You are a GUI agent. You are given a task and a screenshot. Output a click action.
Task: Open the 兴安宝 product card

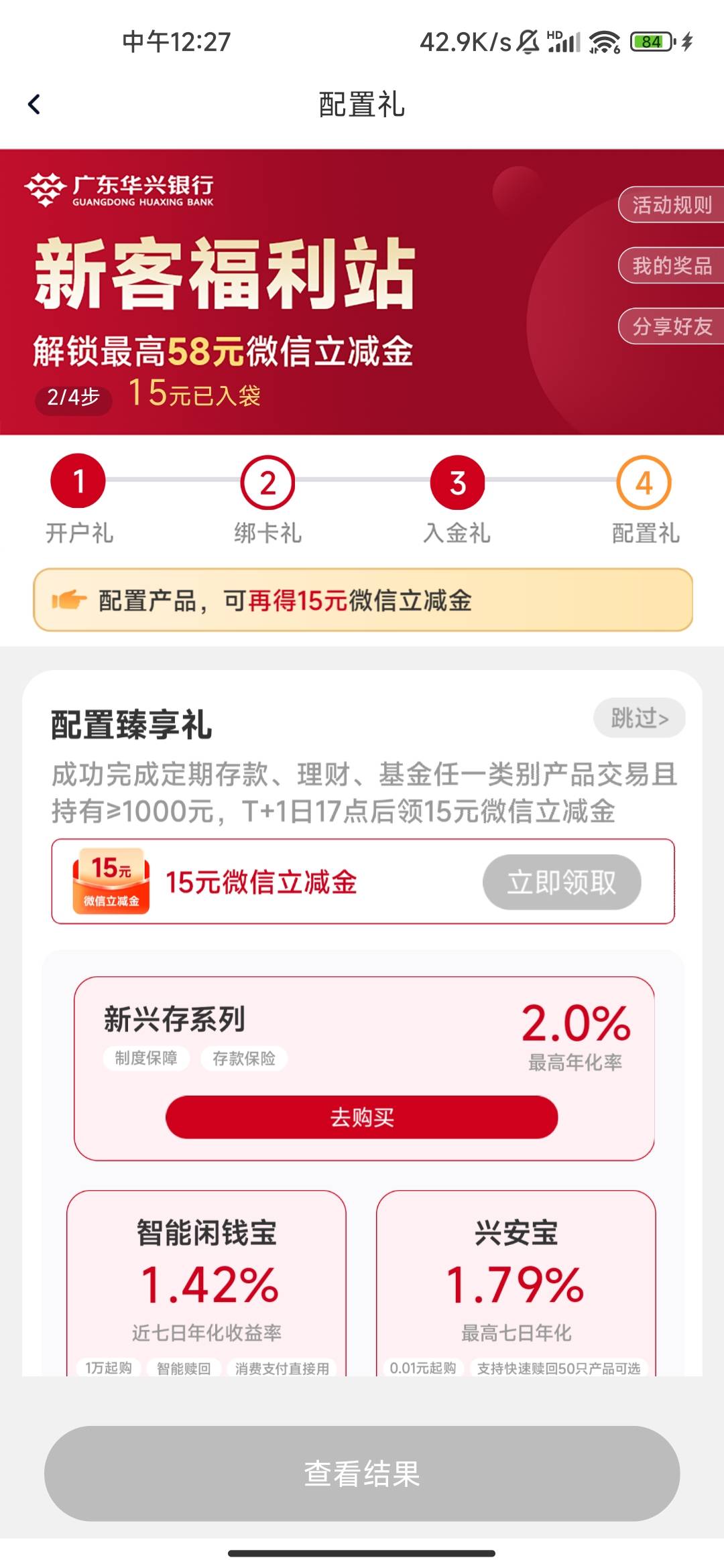[x=516, y=1283]
